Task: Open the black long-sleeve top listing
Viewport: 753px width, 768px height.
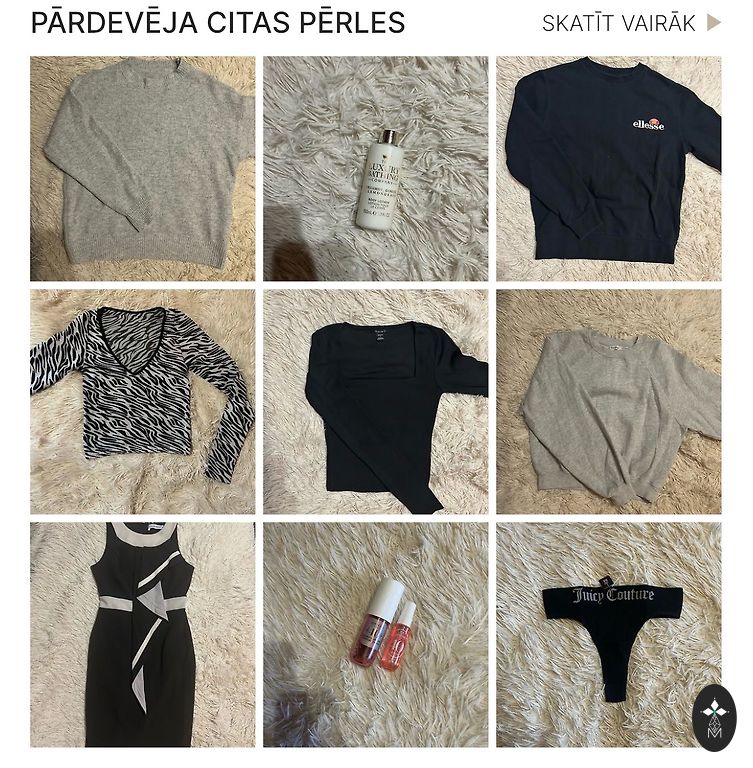Action: tap(376, 401)
